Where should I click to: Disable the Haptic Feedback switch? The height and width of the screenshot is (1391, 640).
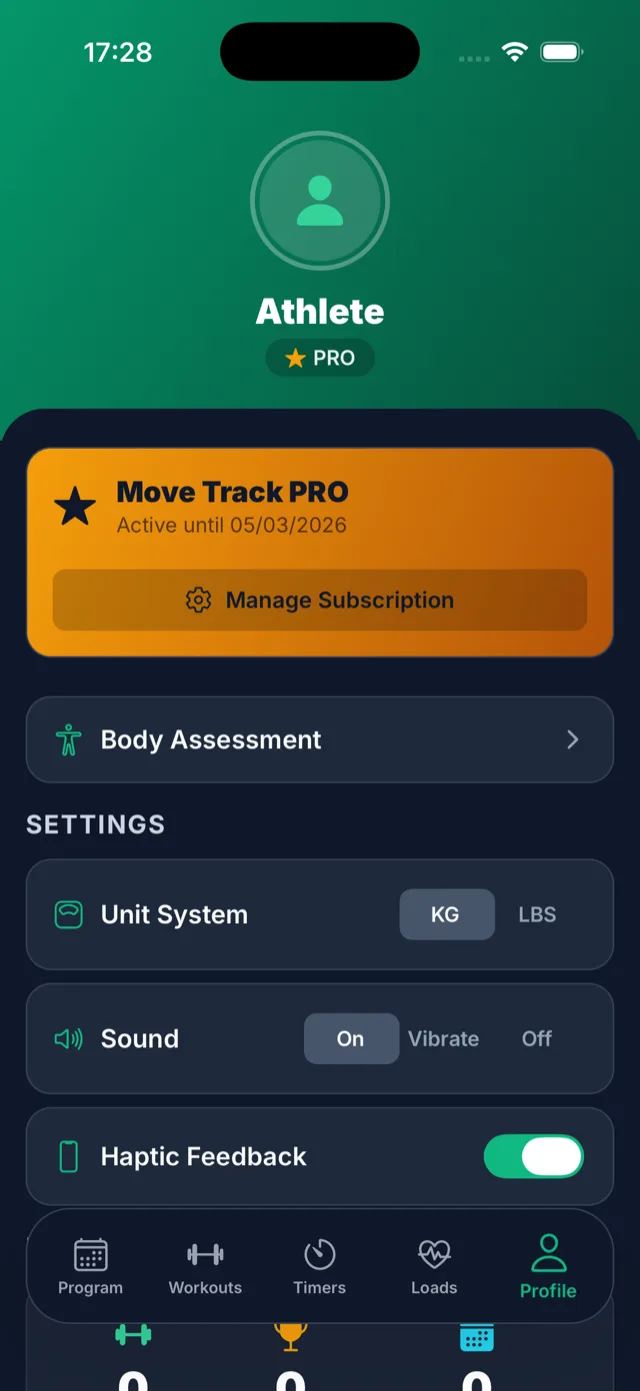coord(534,1157)
